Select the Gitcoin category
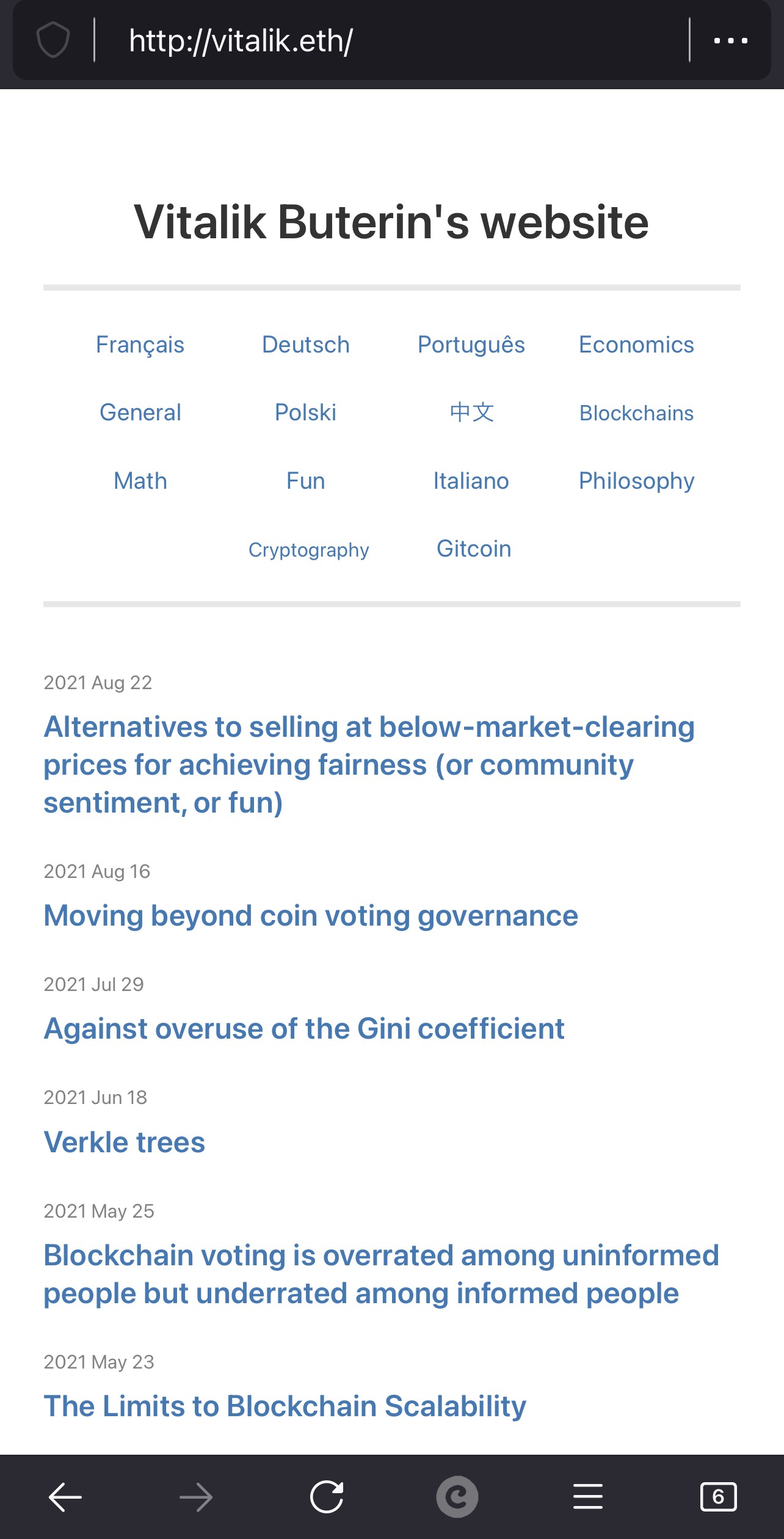This screenshot has width=784, height=1539. tap(474, 549)
